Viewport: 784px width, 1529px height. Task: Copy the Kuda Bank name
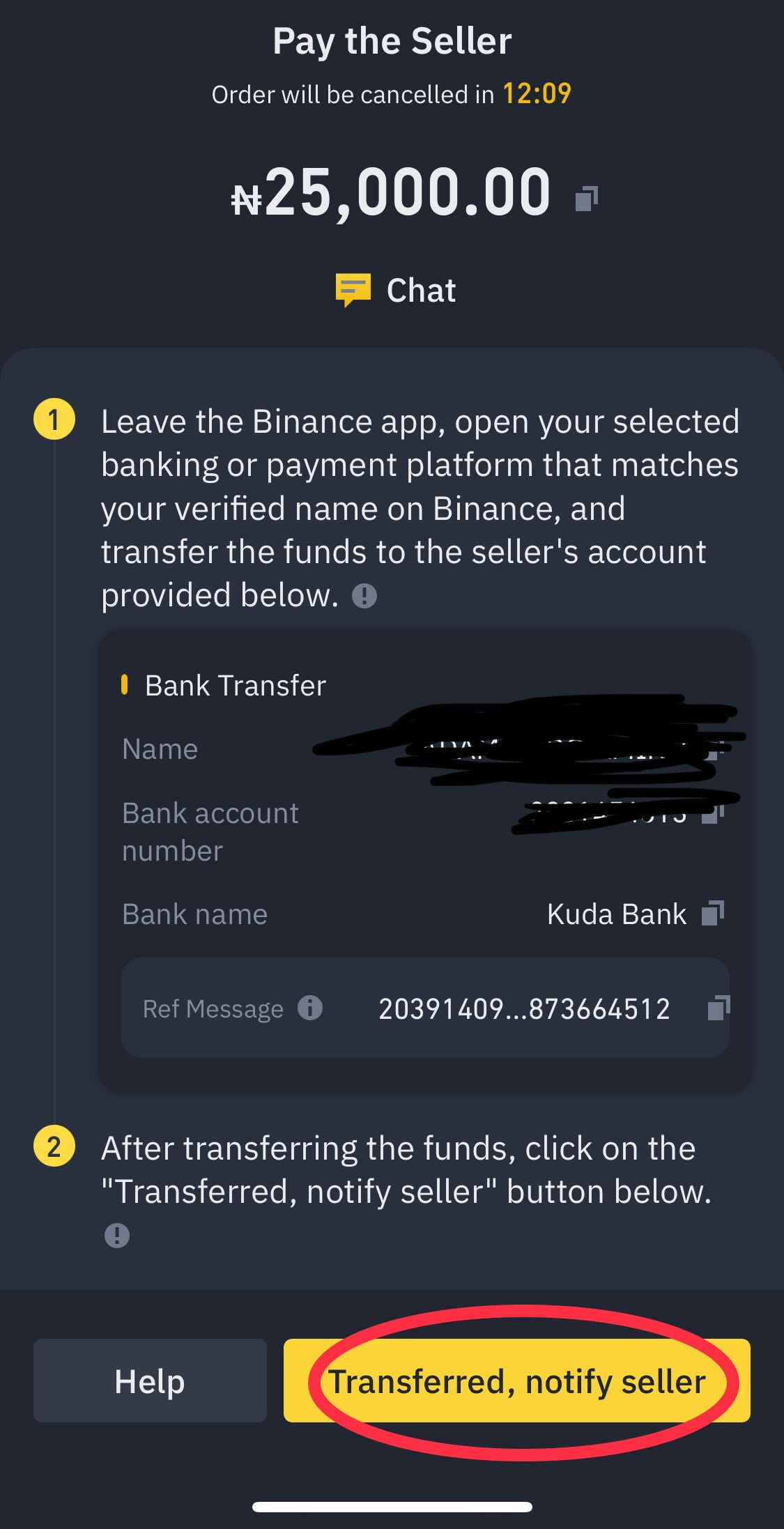click(x=713, y=914)
